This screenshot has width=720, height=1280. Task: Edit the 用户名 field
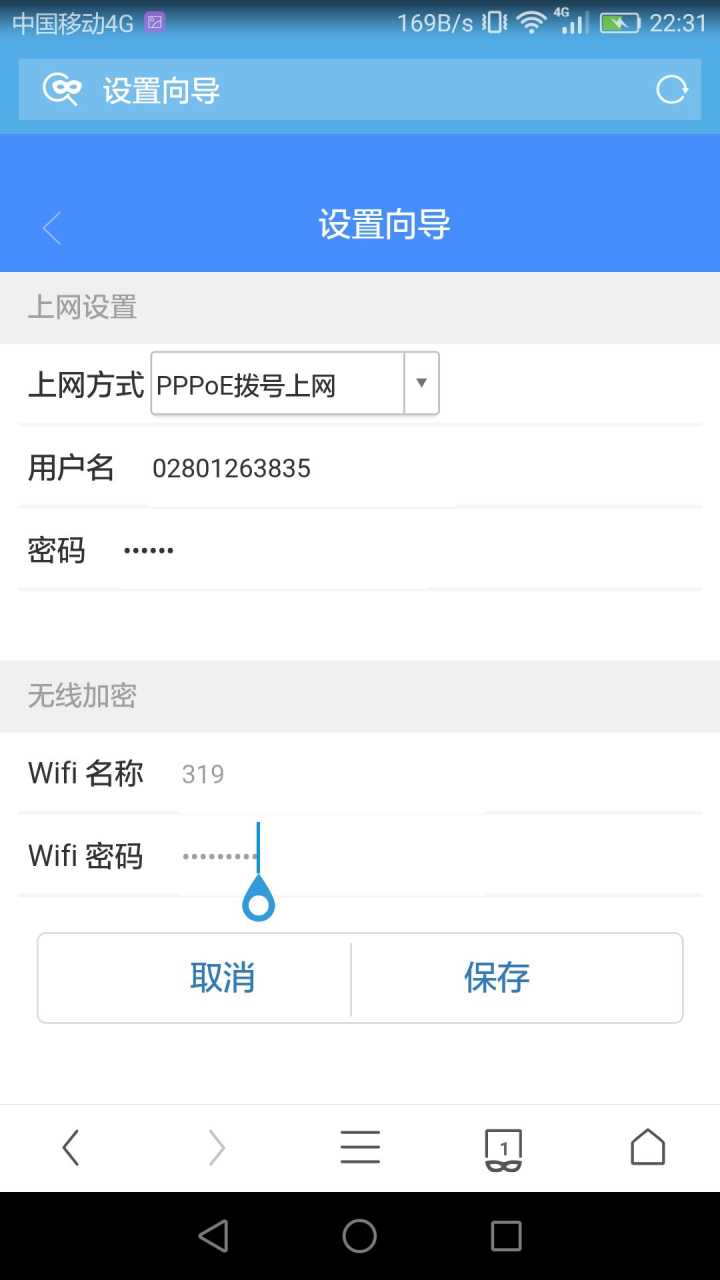pyautogui.click(x=304, y=468)
